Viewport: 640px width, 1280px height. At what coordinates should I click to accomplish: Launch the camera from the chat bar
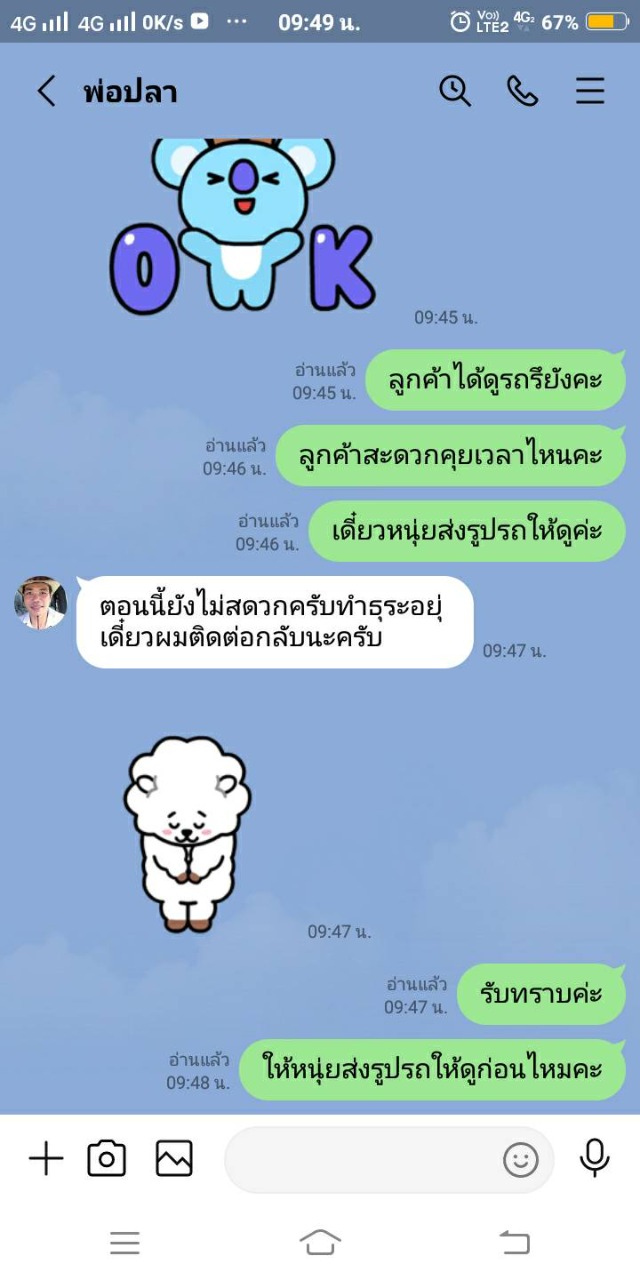[107, 1159]
